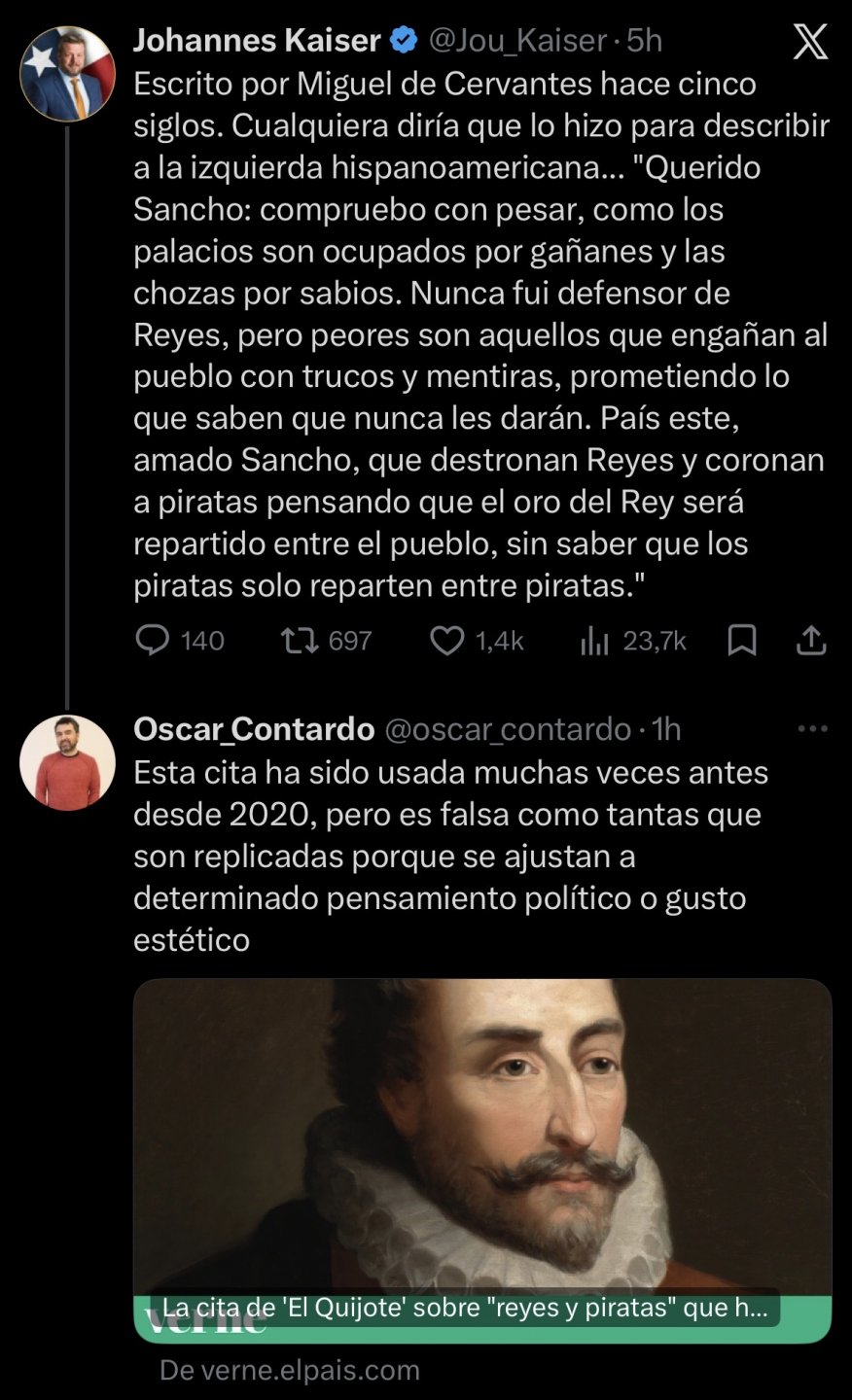Screen dimensions: 852x1400
Task: Reply to Johannes Kaiser's post
Action: [x=153, y=641]
